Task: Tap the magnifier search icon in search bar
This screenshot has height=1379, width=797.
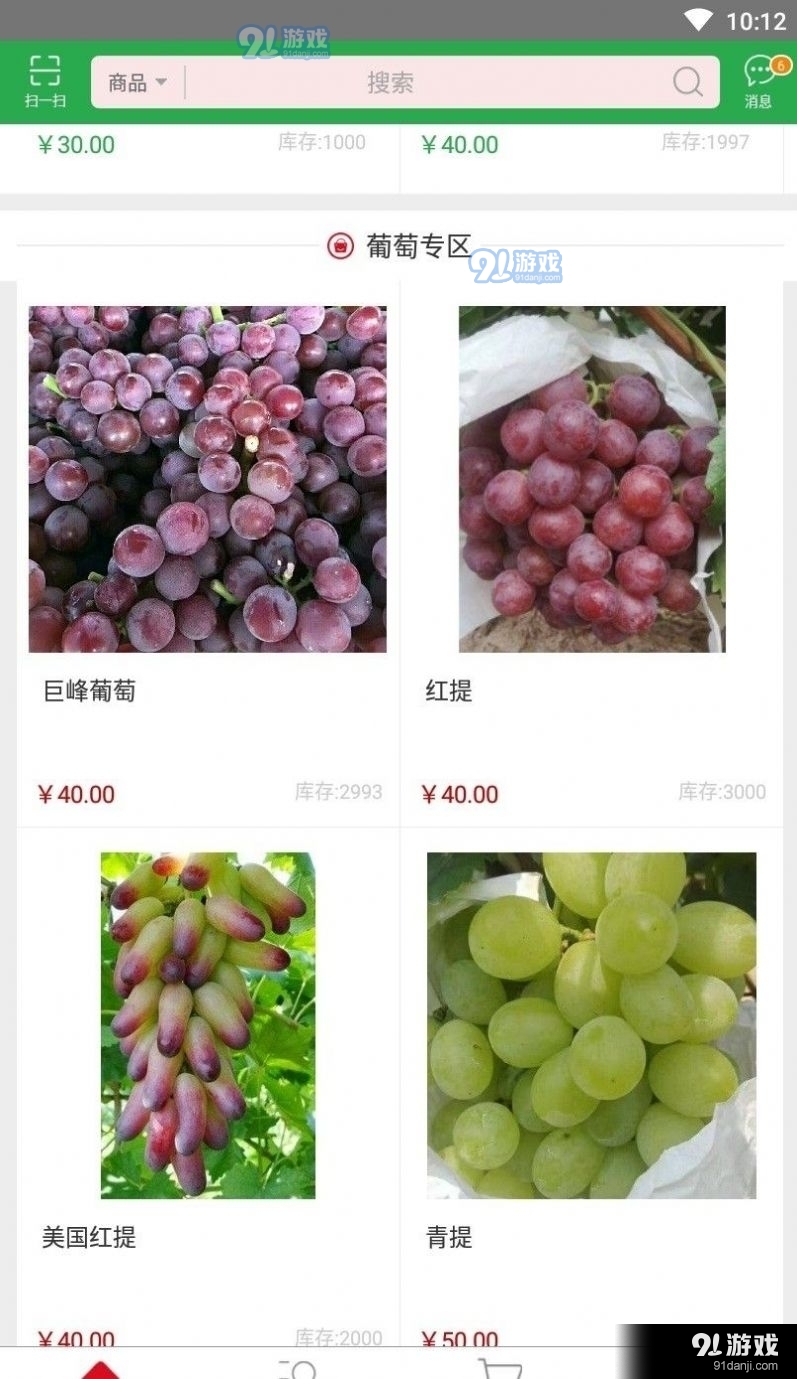Action: coord(687,82)
